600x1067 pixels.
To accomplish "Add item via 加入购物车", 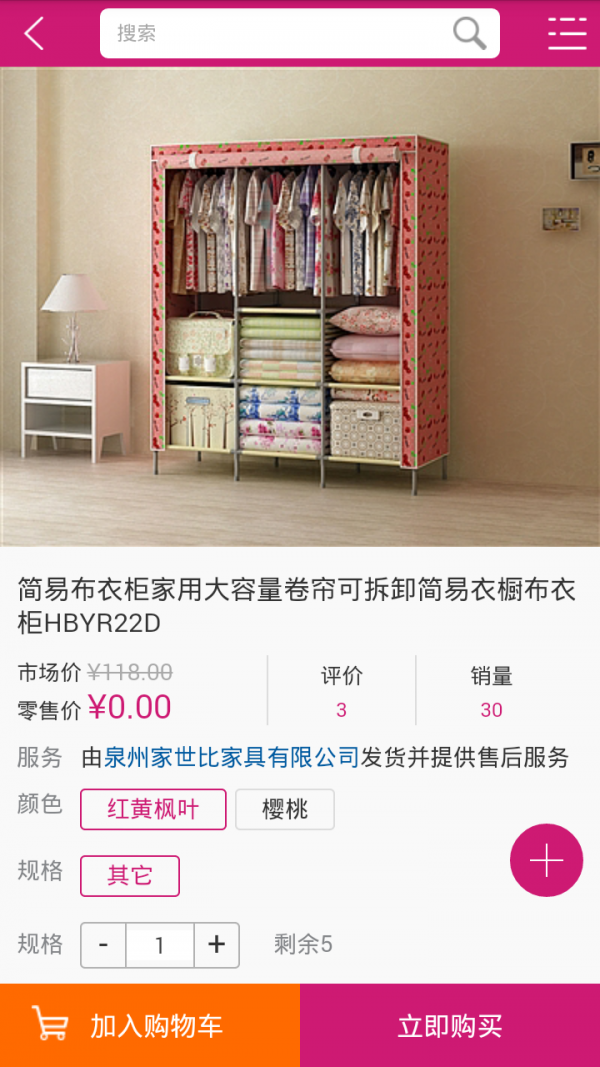I will tap(150, 1025).
